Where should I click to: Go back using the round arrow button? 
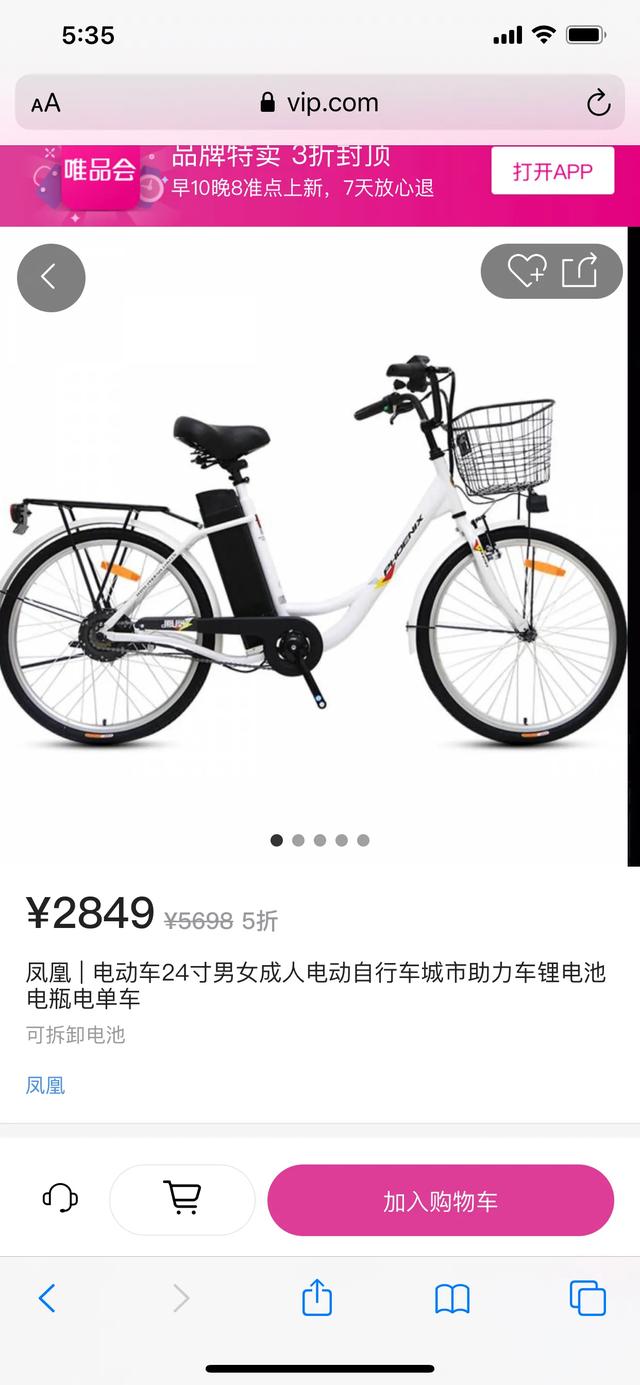(51, 277)
